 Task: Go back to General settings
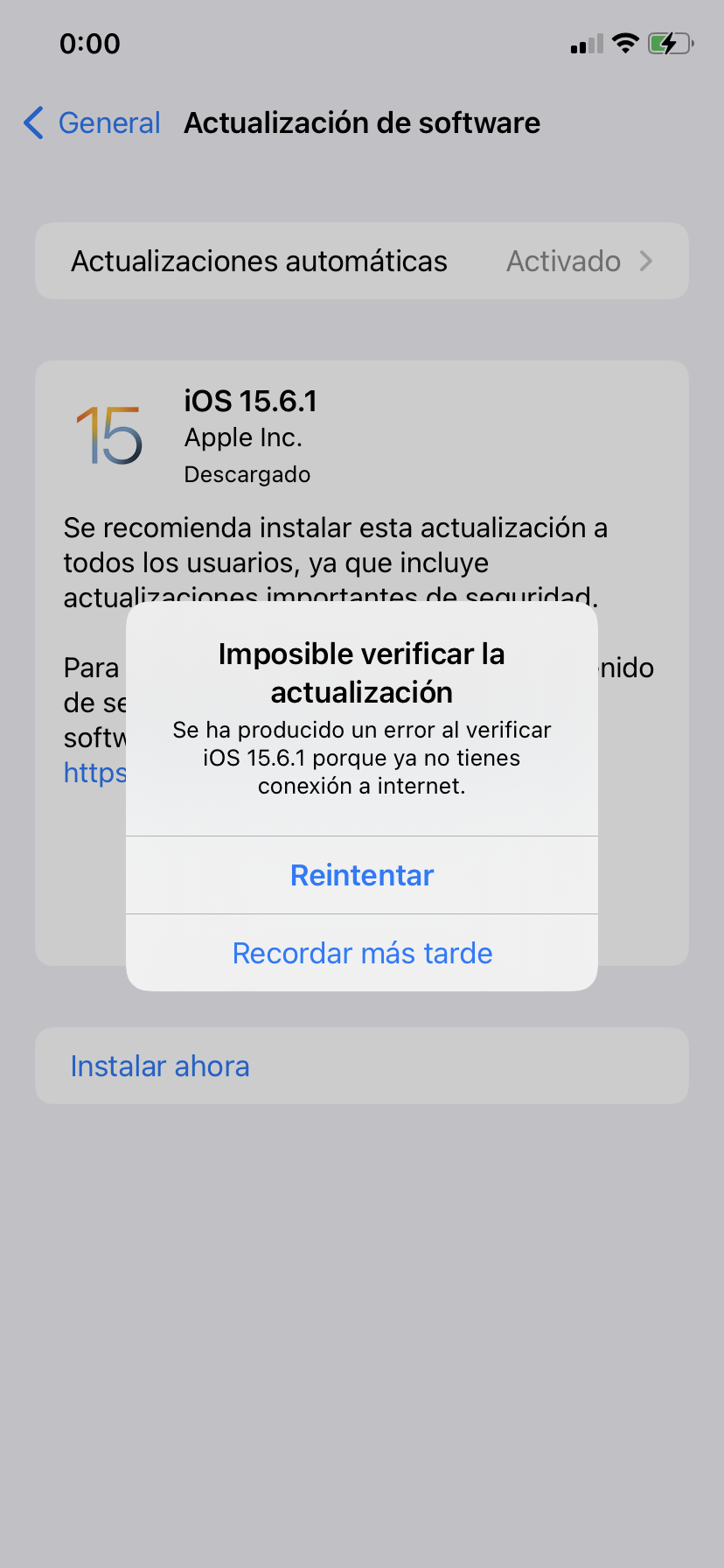pos(93,123)
